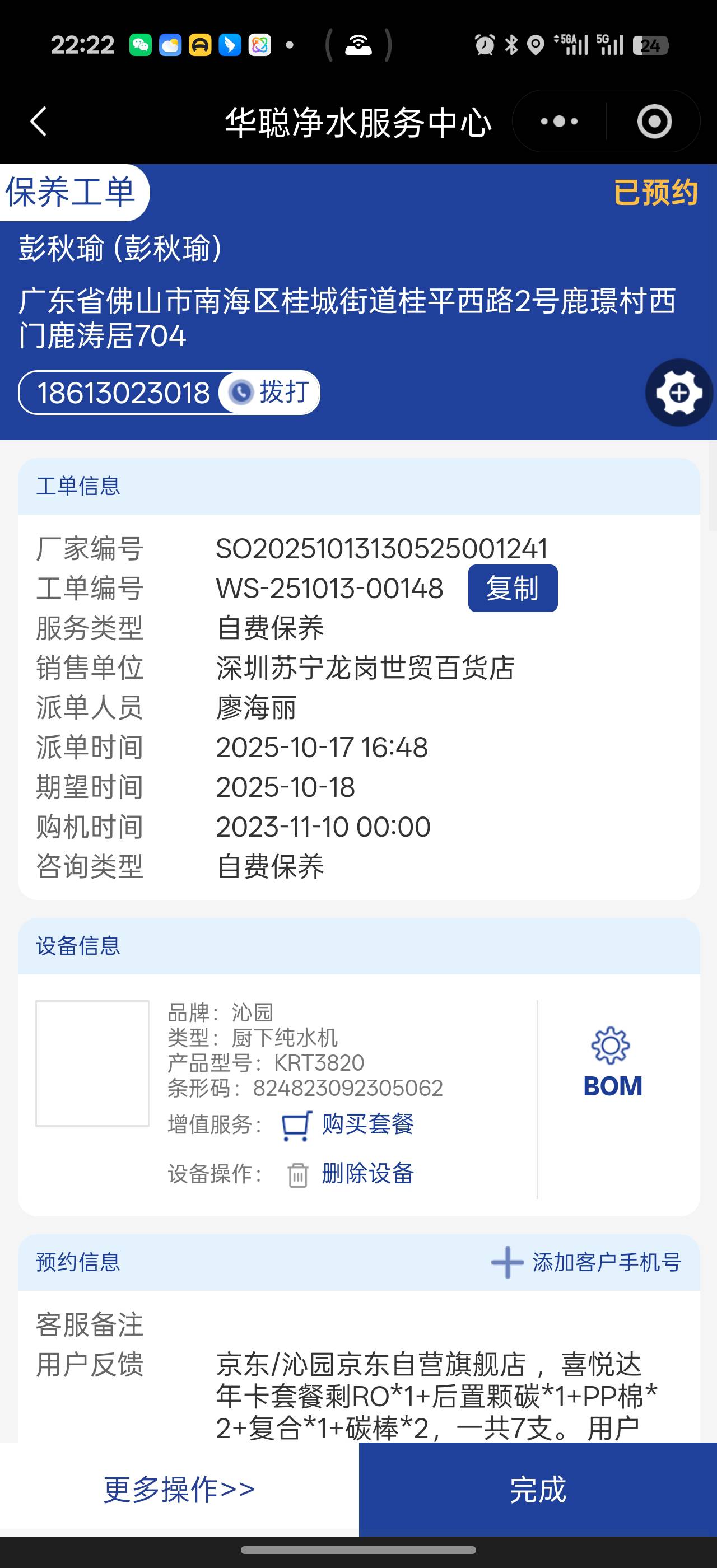This screenshot has height=1568, width=717.
Task: Close the mini program with the circle icon
Action: [654, 121]
